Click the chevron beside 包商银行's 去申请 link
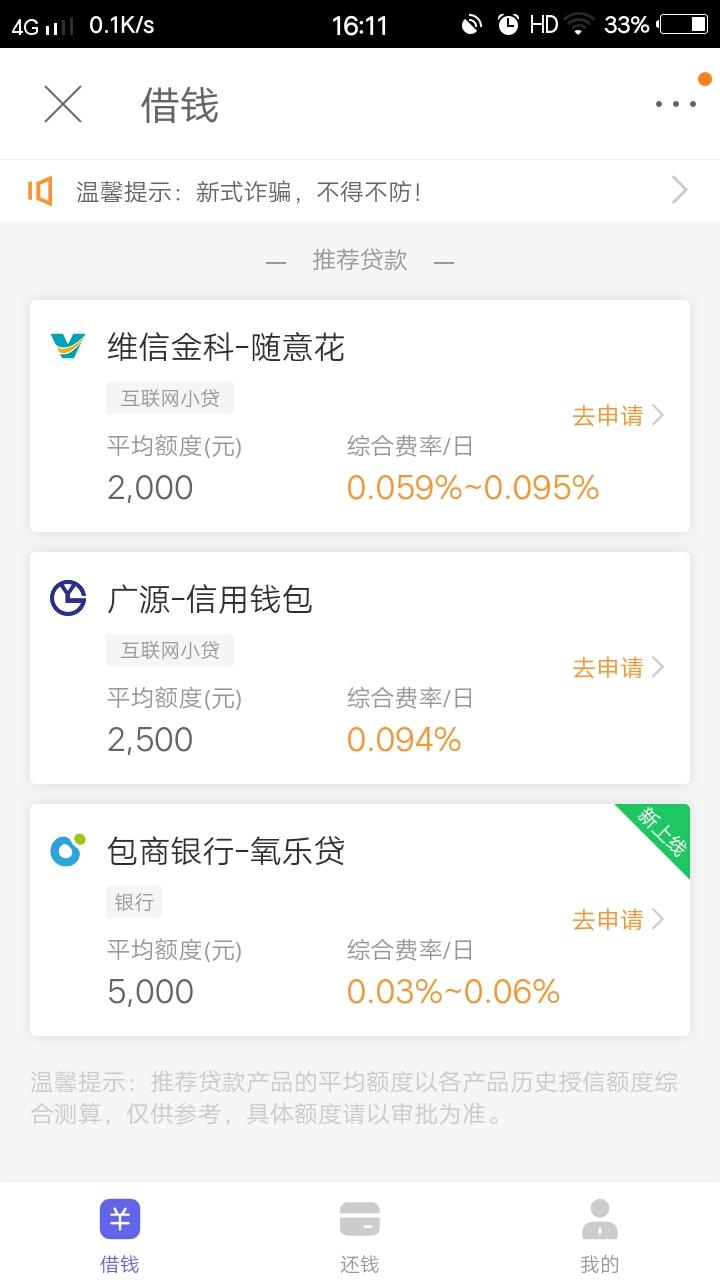The image size is (720, 1280). (659, 919)
